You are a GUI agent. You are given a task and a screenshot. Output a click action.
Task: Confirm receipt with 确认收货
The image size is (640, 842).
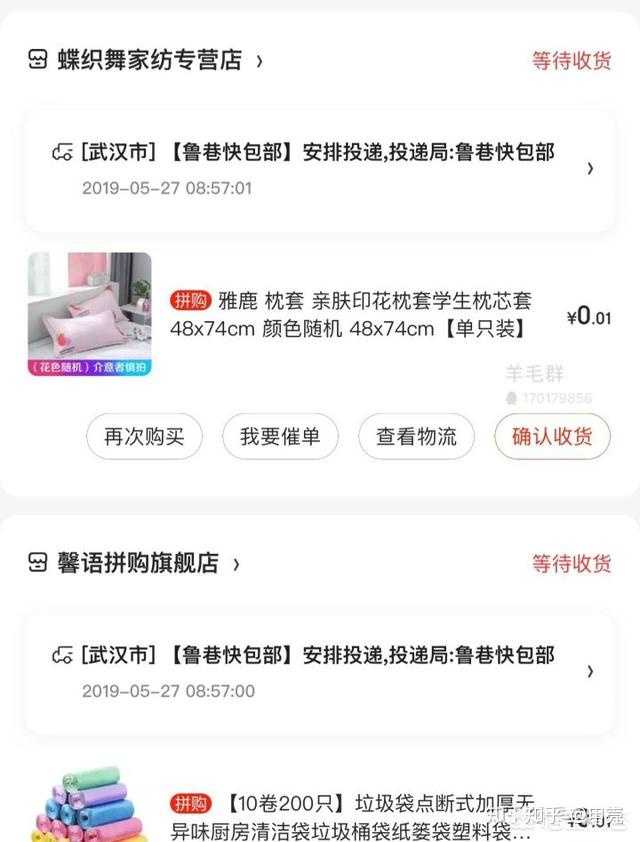coord(552,437)
